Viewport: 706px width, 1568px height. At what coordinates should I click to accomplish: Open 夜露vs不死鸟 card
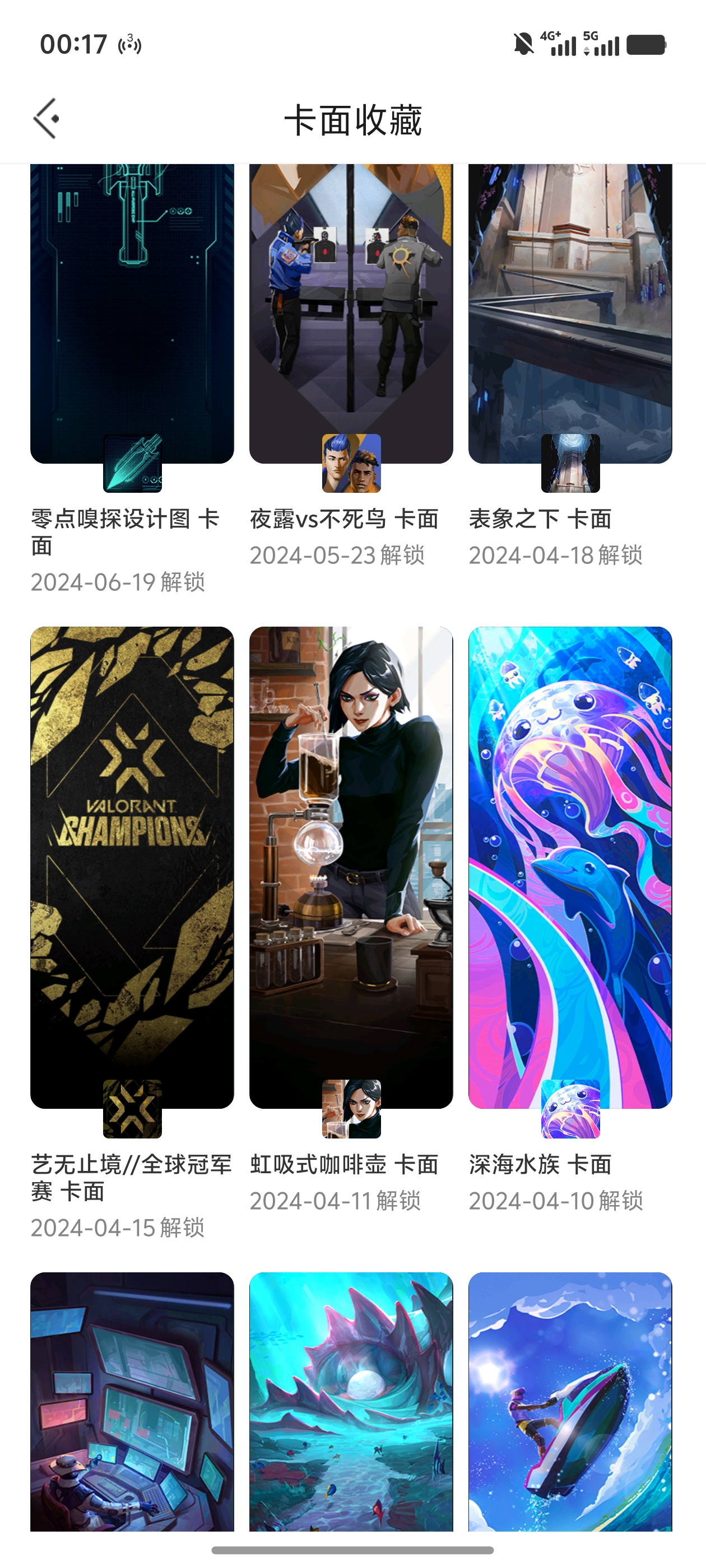tap(351, 314)
